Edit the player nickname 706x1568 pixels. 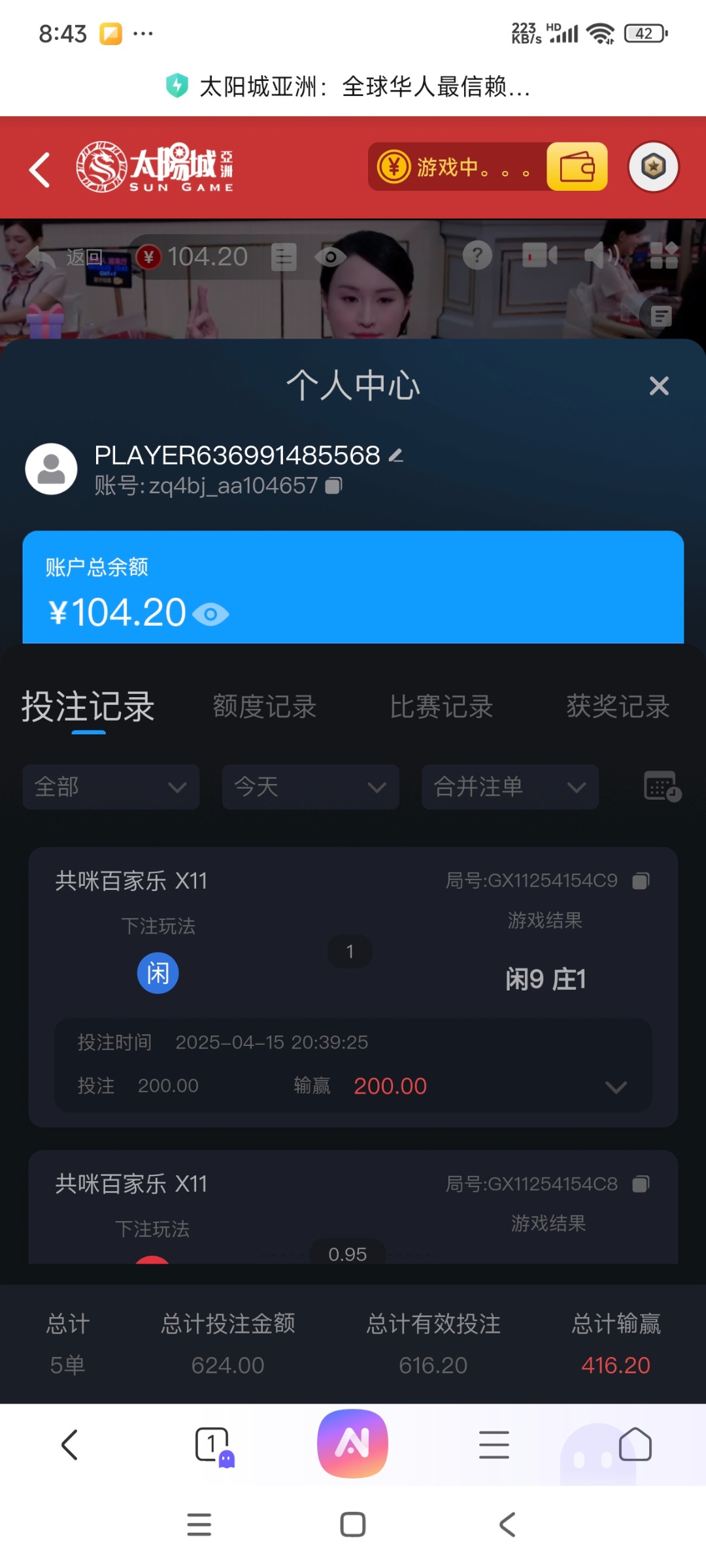(x=396, y=455)
